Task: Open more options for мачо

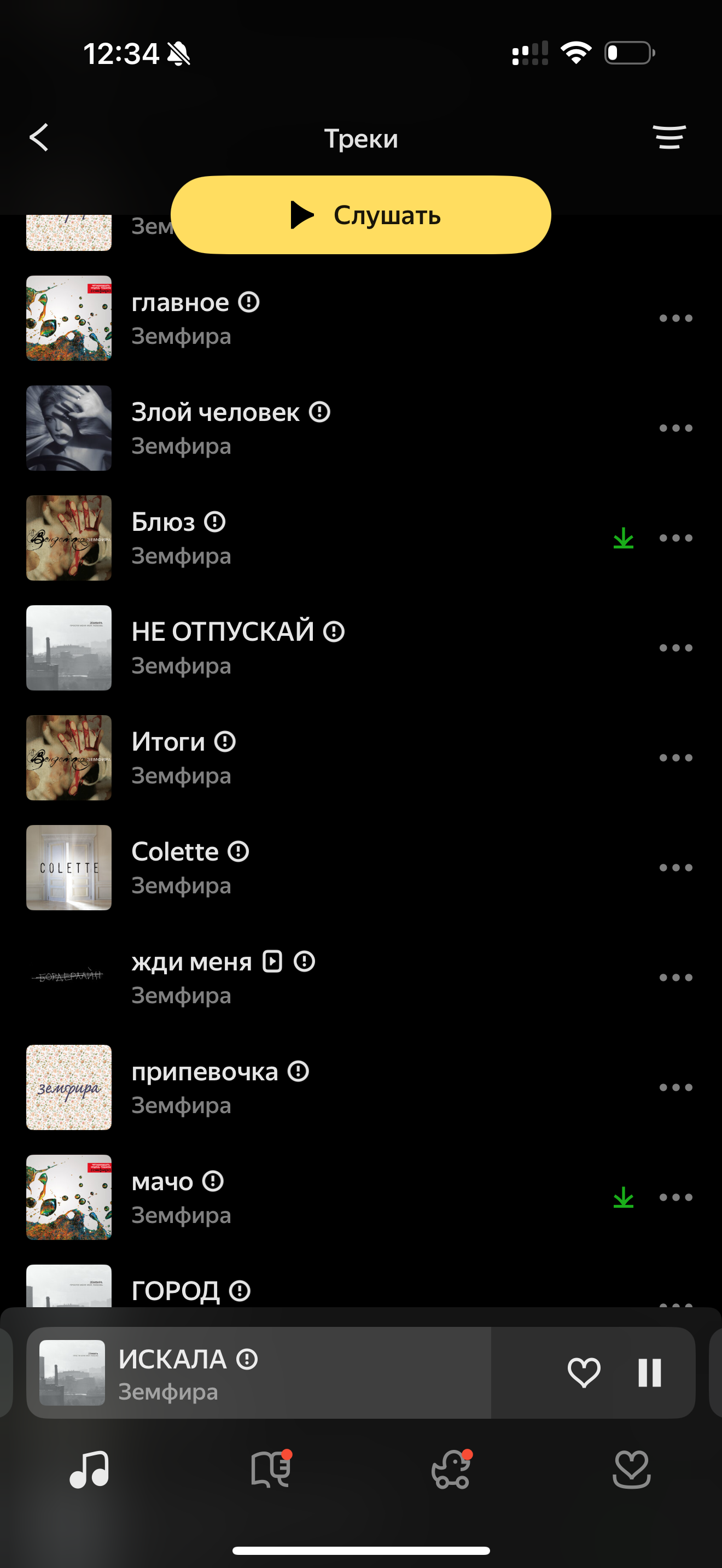Action: pyautogui.click(x=676, y=1198)
